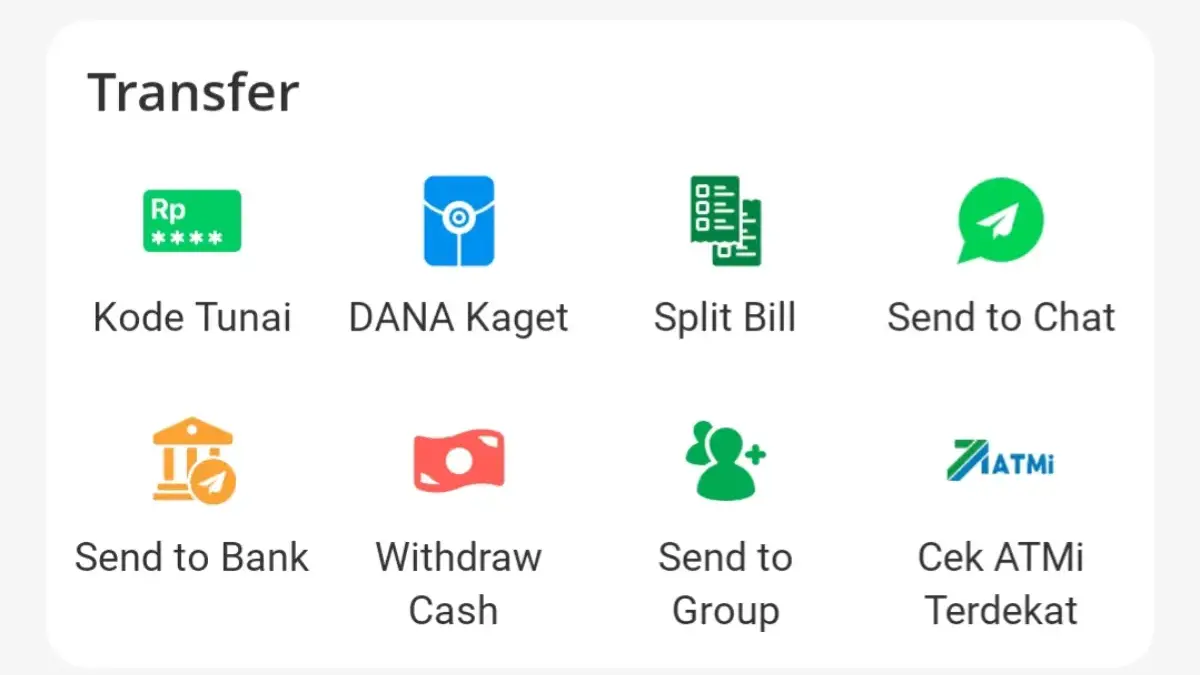Open Send to Group
Image resolution: width=1200 pixels, height=675 pixels.
pos(725,462)
